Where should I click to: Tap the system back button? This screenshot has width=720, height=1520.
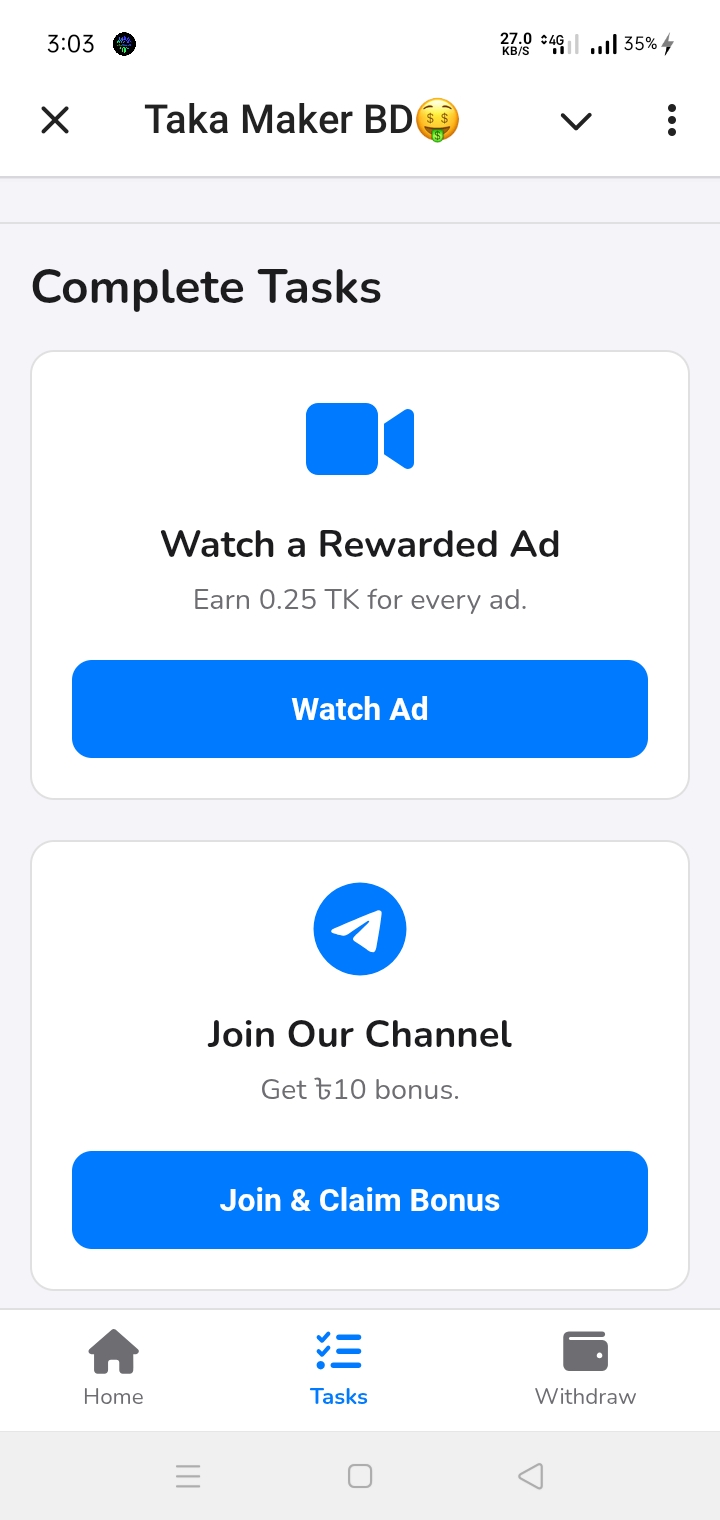[531, 1476]
